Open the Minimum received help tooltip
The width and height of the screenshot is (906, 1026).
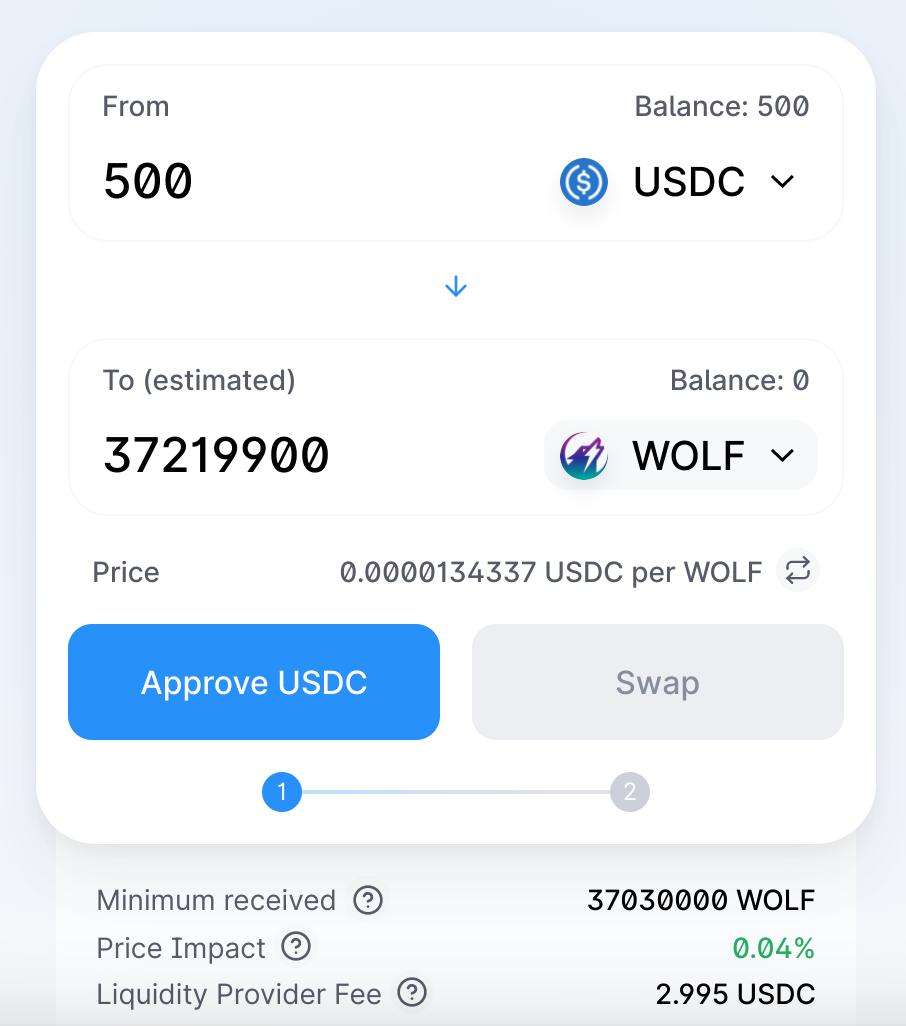click(x=369, y=901)
